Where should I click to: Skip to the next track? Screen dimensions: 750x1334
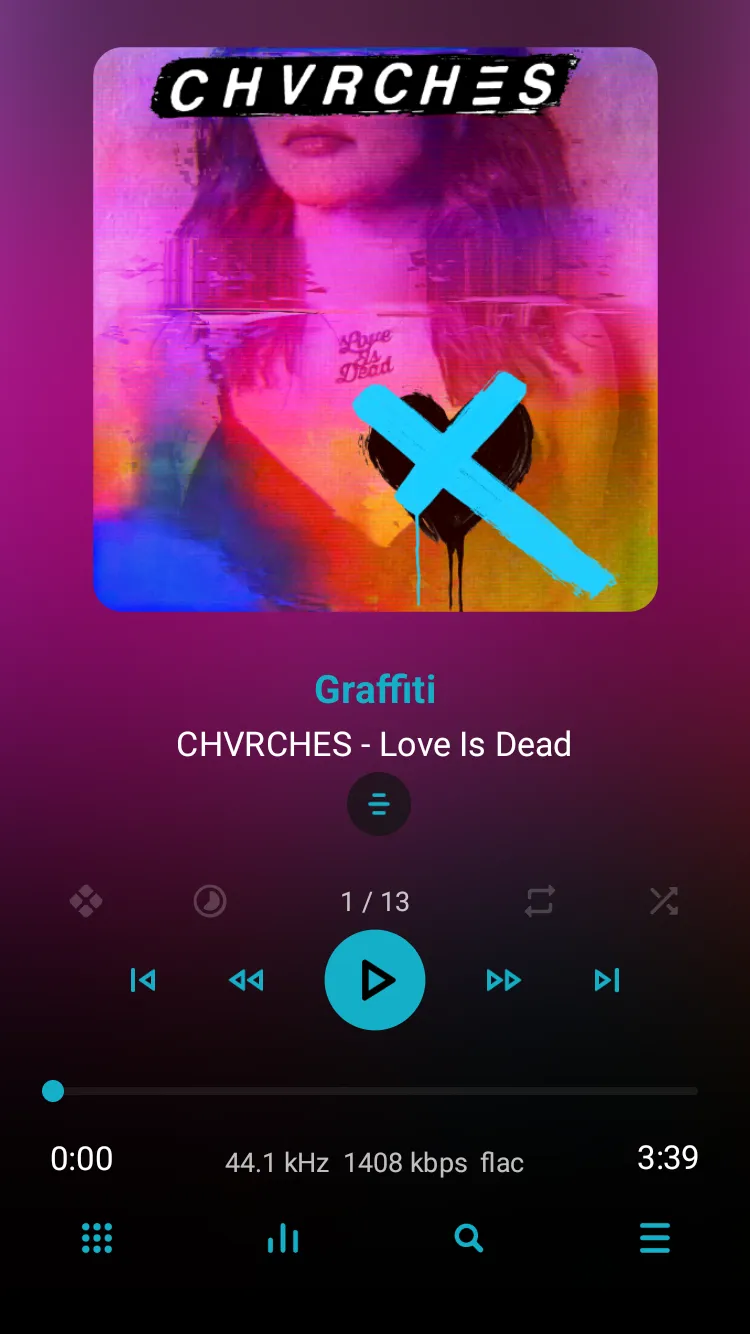point(607,980)
